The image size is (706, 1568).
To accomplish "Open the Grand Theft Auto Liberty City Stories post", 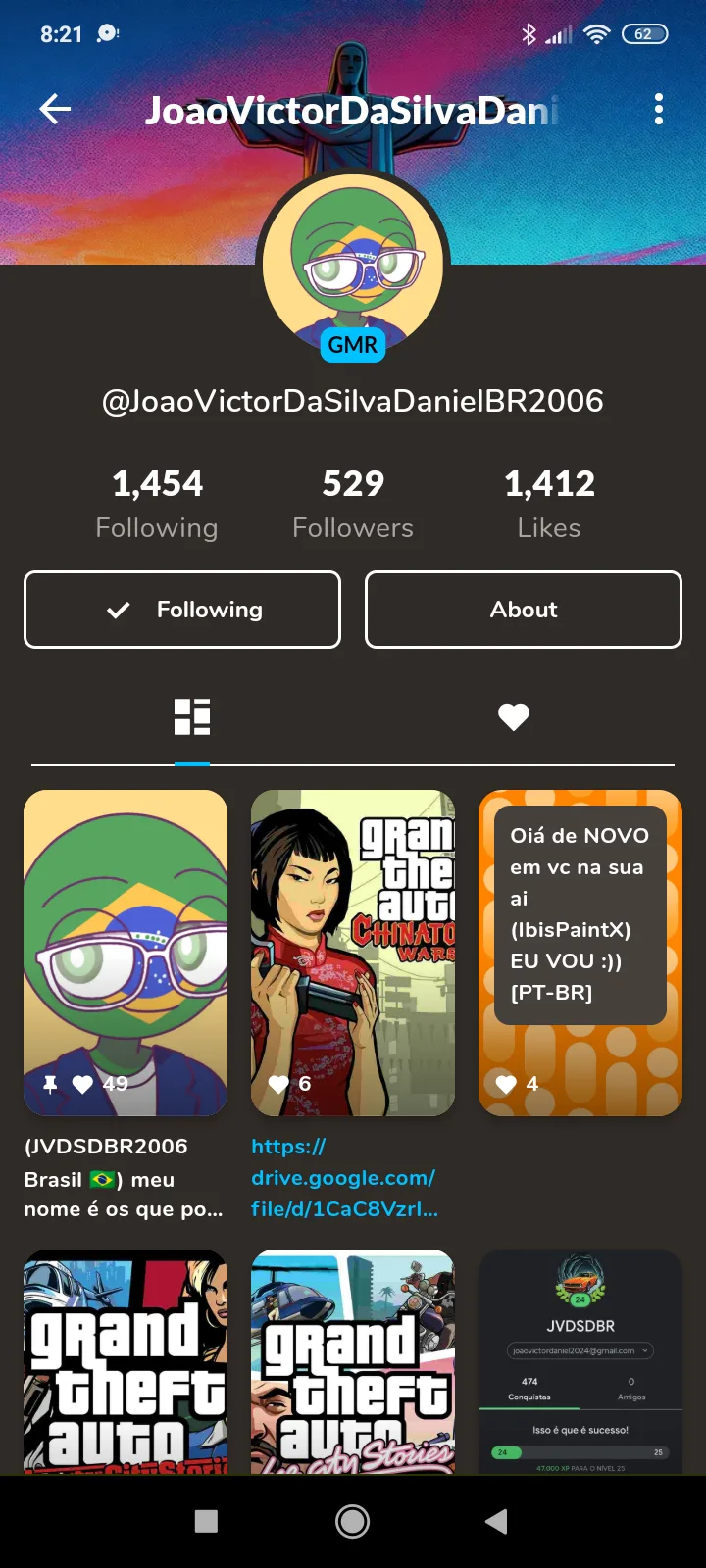I will tap(353, 1362).
